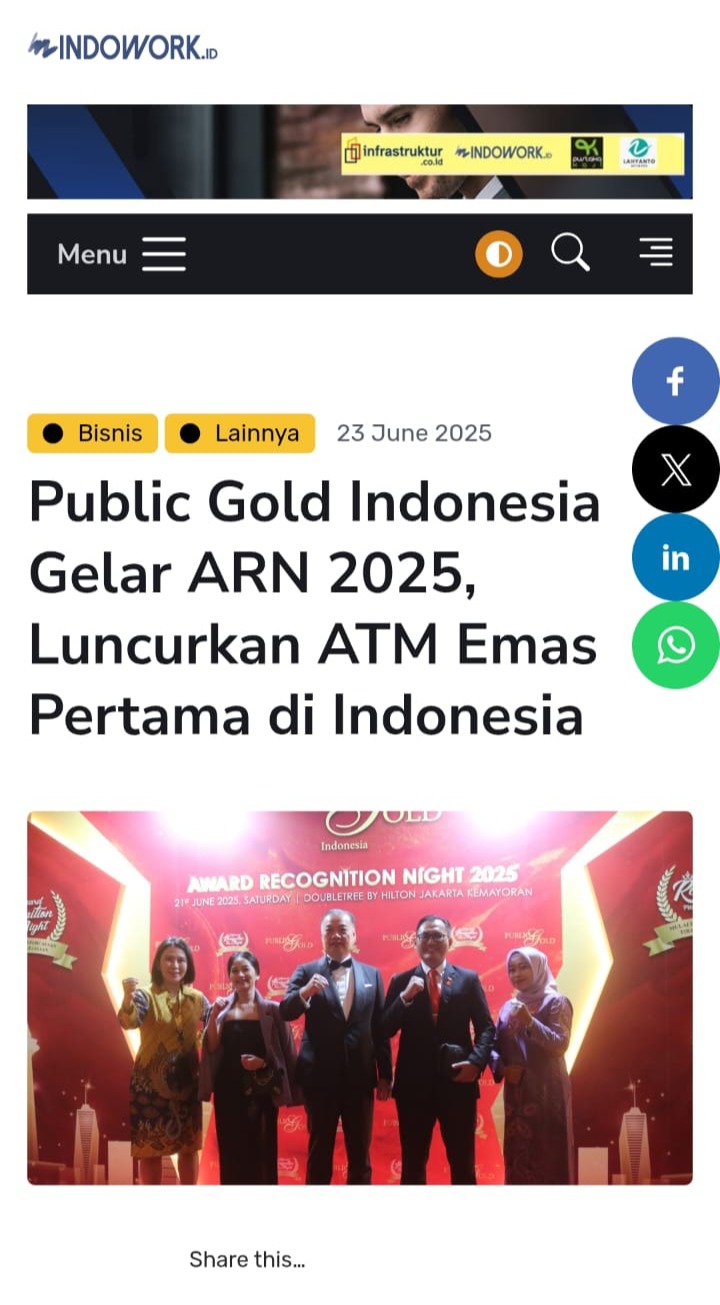Open the top banner advertisement
This screenshot has width=720, height=1305.
359,152
